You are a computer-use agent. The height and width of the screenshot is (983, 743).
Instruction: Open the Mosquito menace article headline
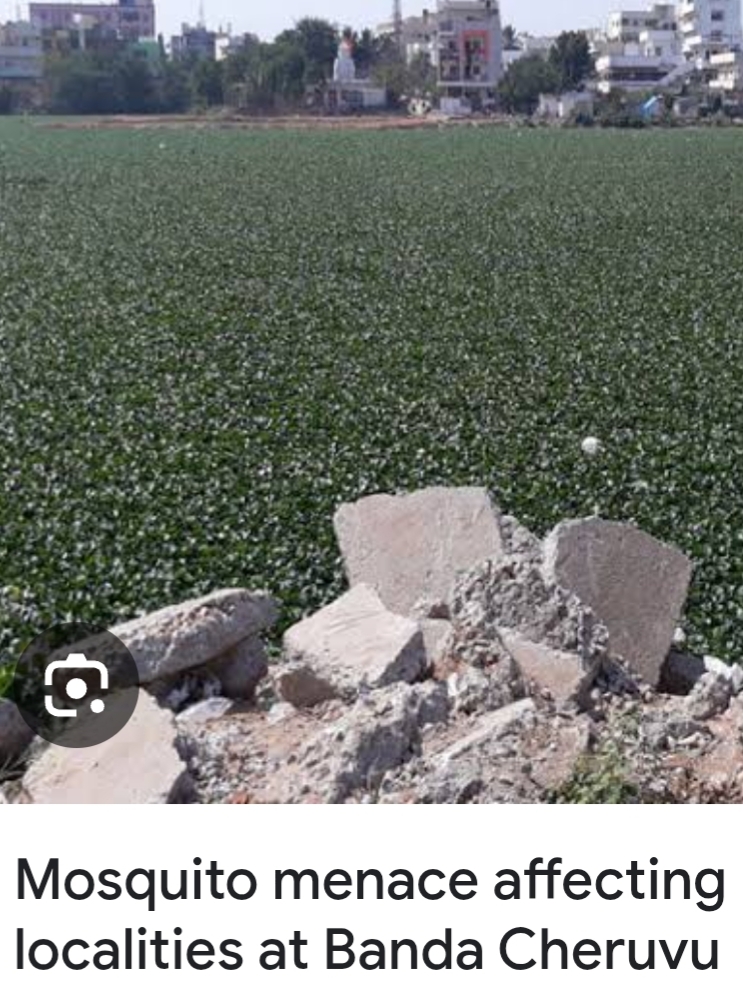(x=371, y=915)
